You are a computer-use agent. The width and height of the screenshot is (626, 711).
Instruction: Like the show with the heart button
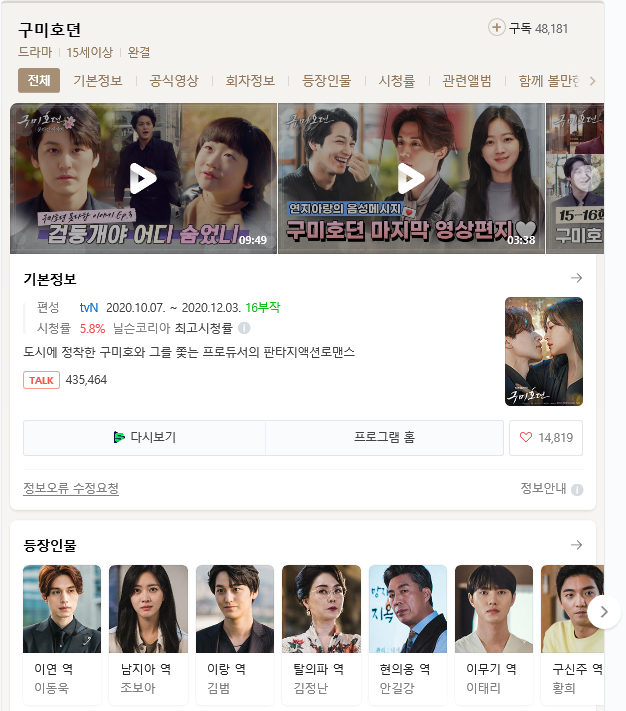tap(545, 438)
